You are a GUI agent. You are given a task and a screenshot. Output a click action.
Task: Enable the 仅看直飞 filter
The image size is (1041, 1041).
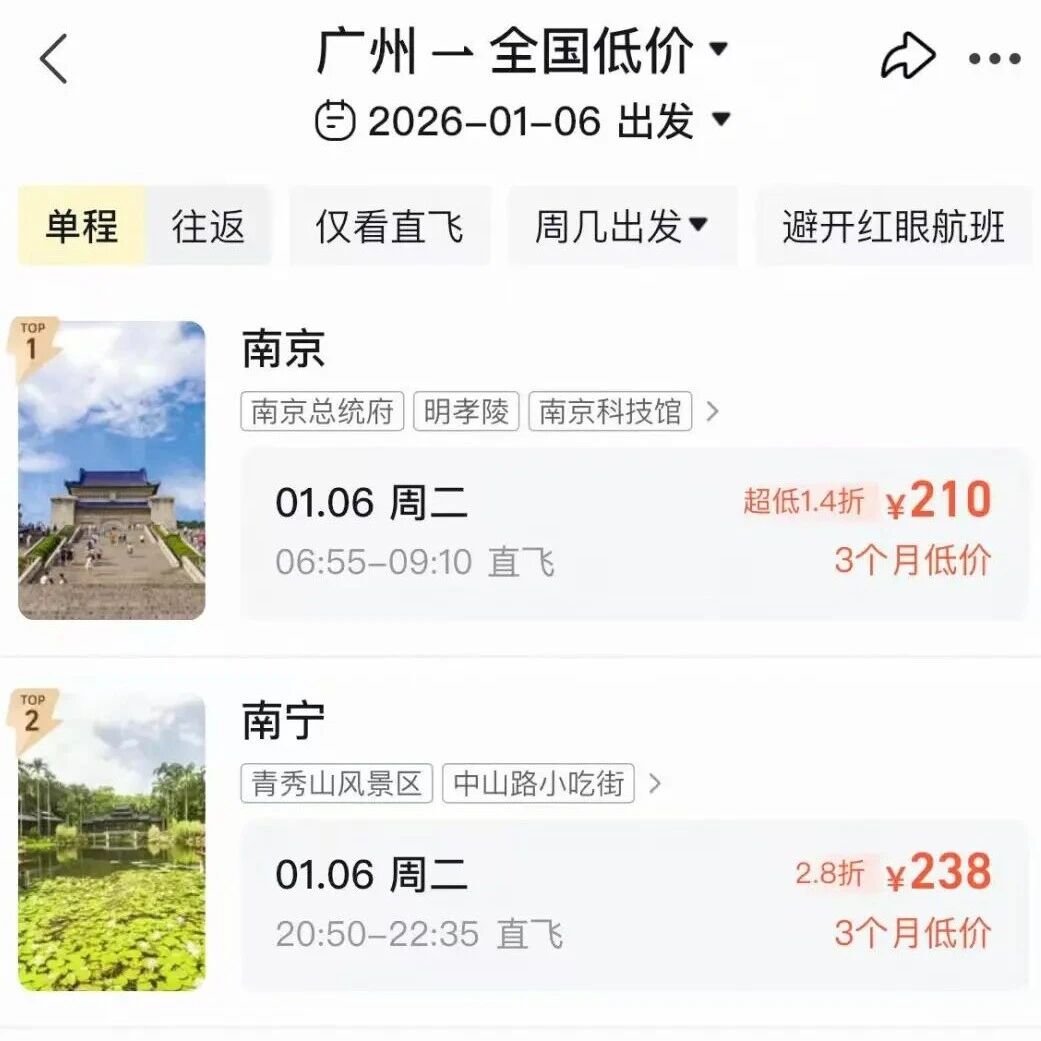(x=390, y=226)
